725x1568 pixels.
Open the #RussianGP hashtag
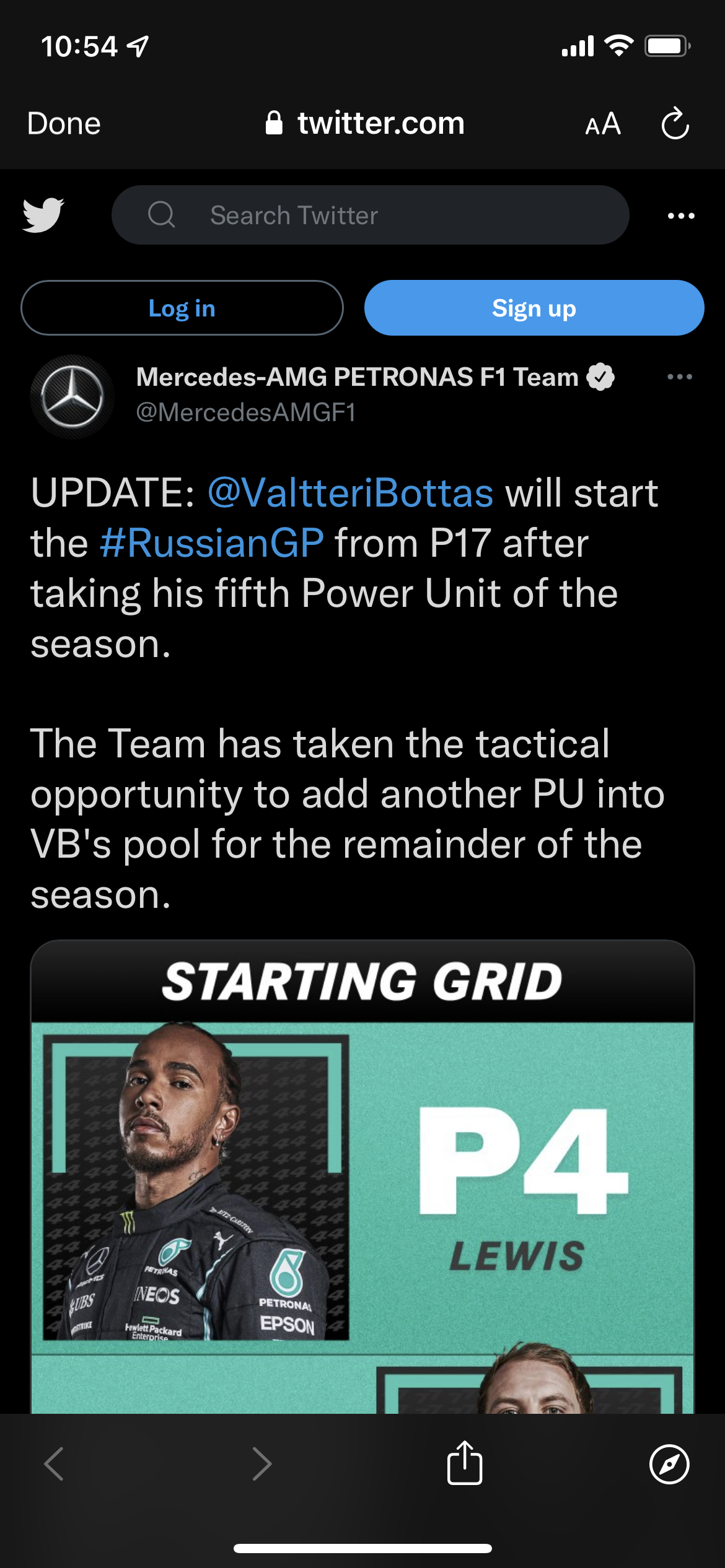click(x=211, y=543)
